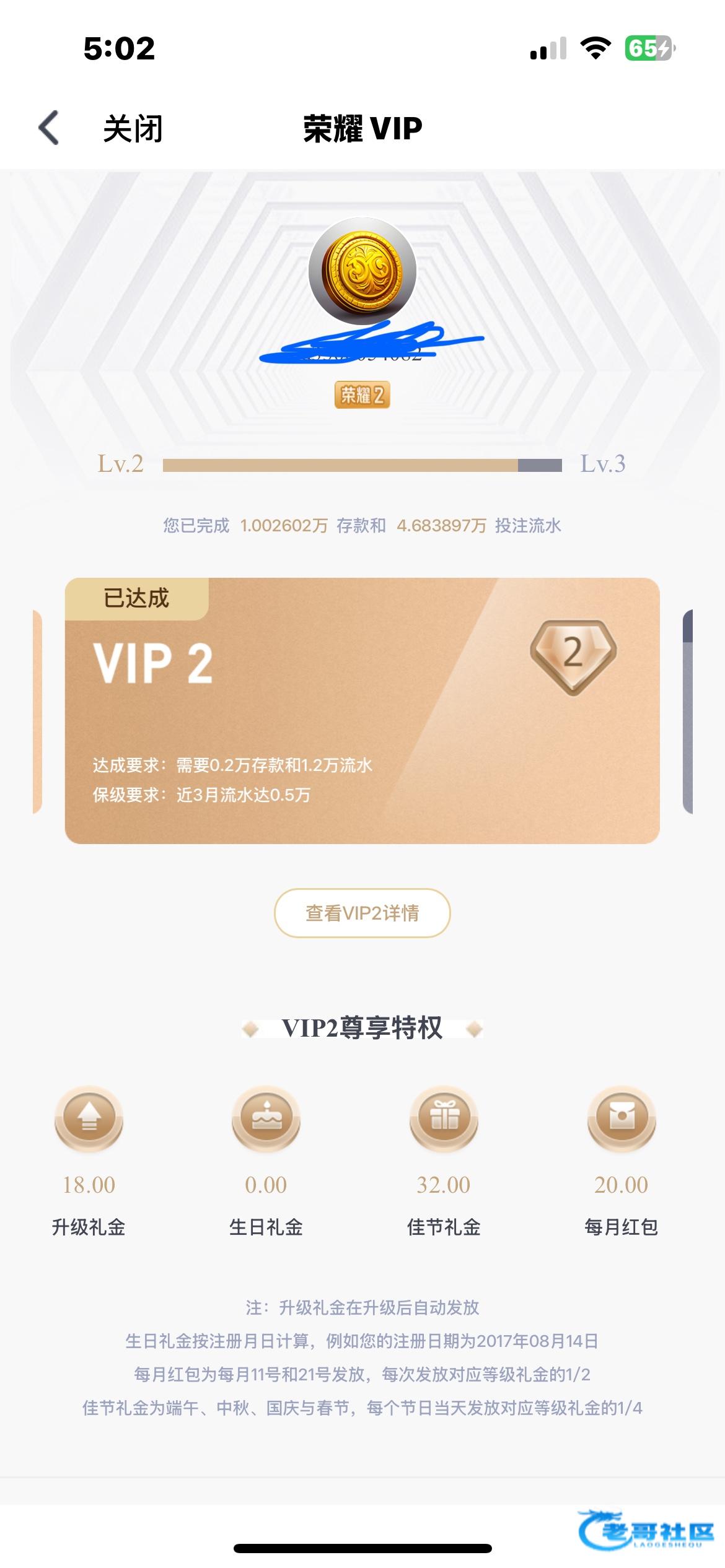The width and height of the screenshot is (725, 1568).
Task: Go back using the arrow icon
Action: click(x=49, y=128)
